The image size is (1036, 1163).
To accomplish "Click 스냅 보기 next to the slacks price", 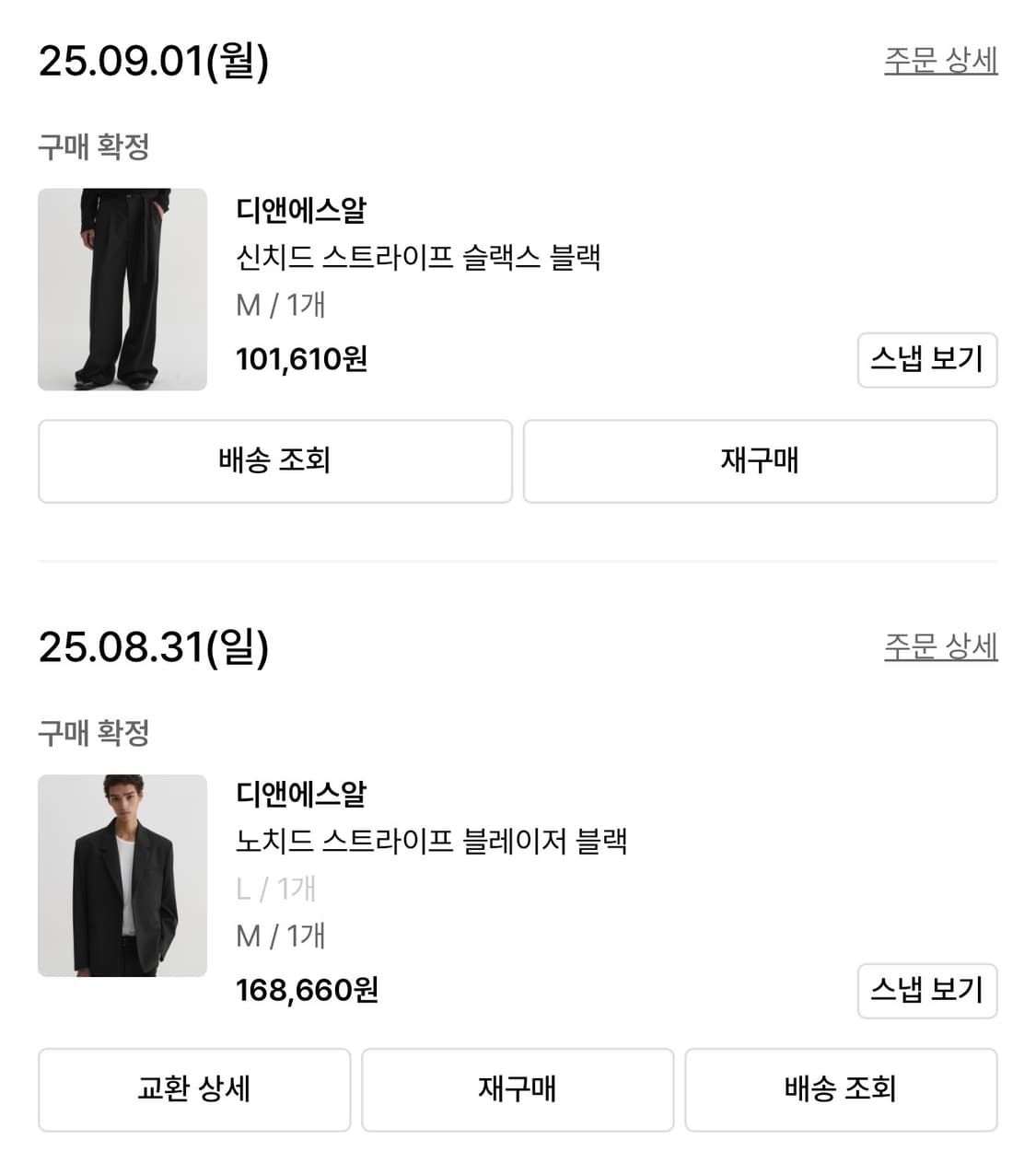I will tap(928, 361).
